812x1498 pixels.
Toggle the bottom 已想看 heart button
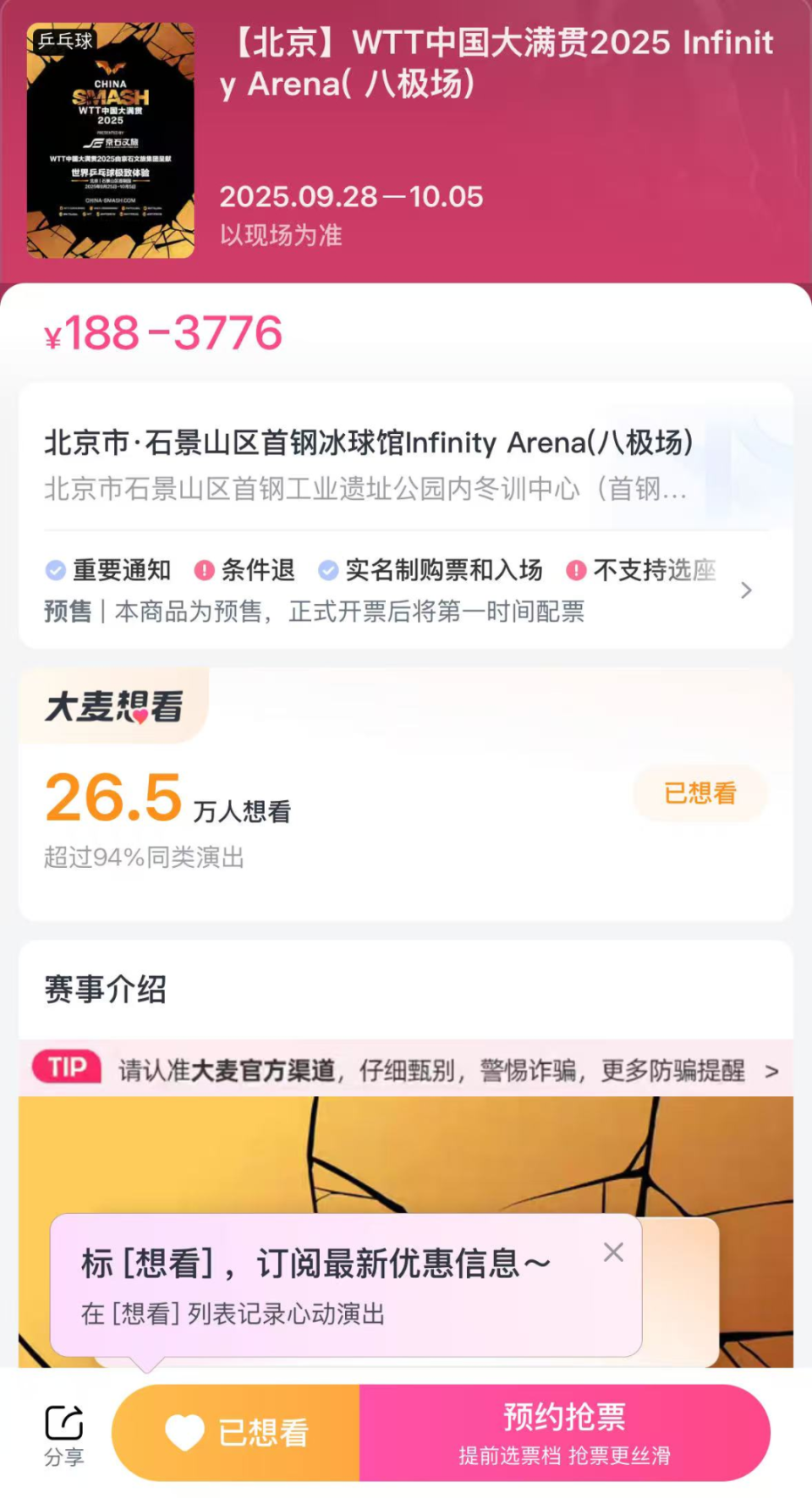[237, 1432]
